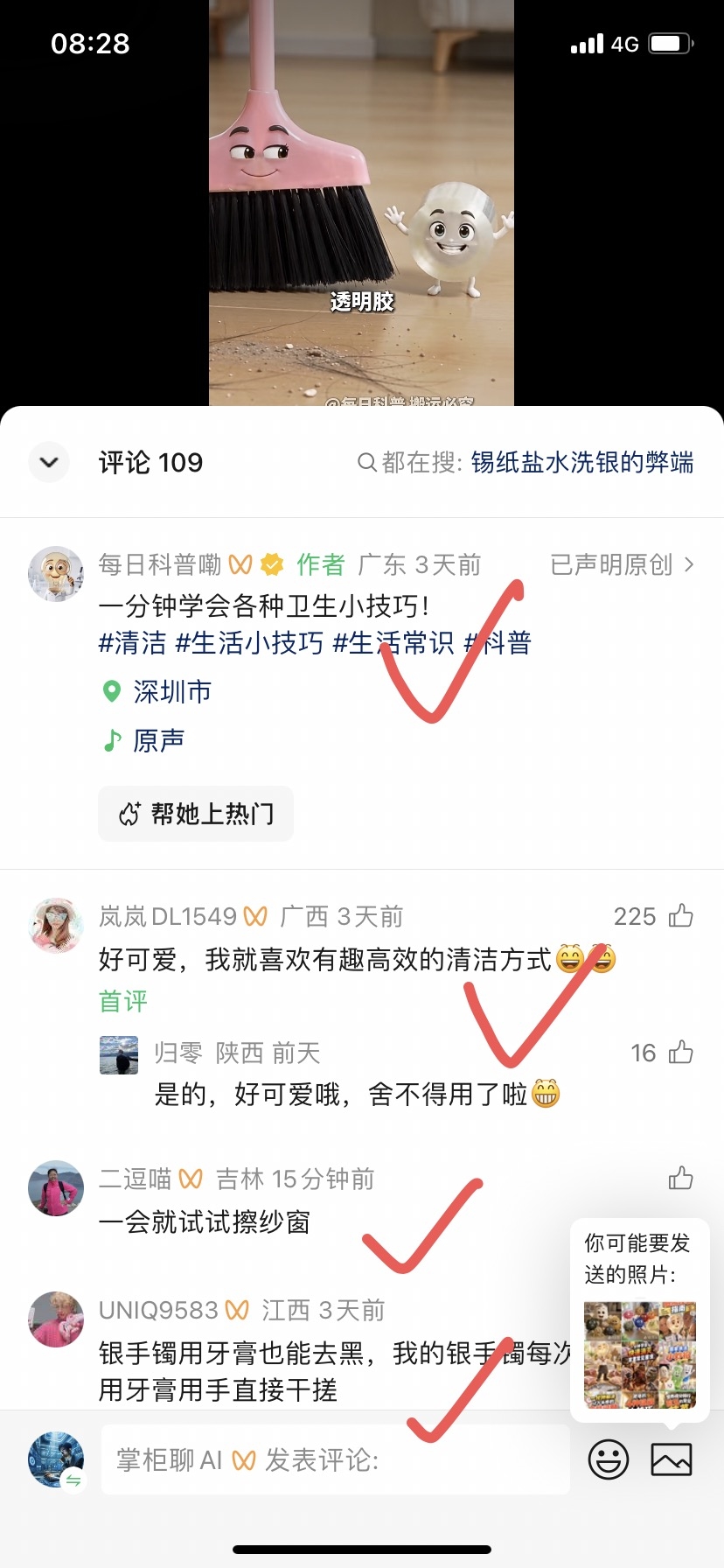This screenshot has width=724, height=1568.
Task: Search the suggested term 锡纸盐水洗银的弊端
Action: [x=581, y=462]
